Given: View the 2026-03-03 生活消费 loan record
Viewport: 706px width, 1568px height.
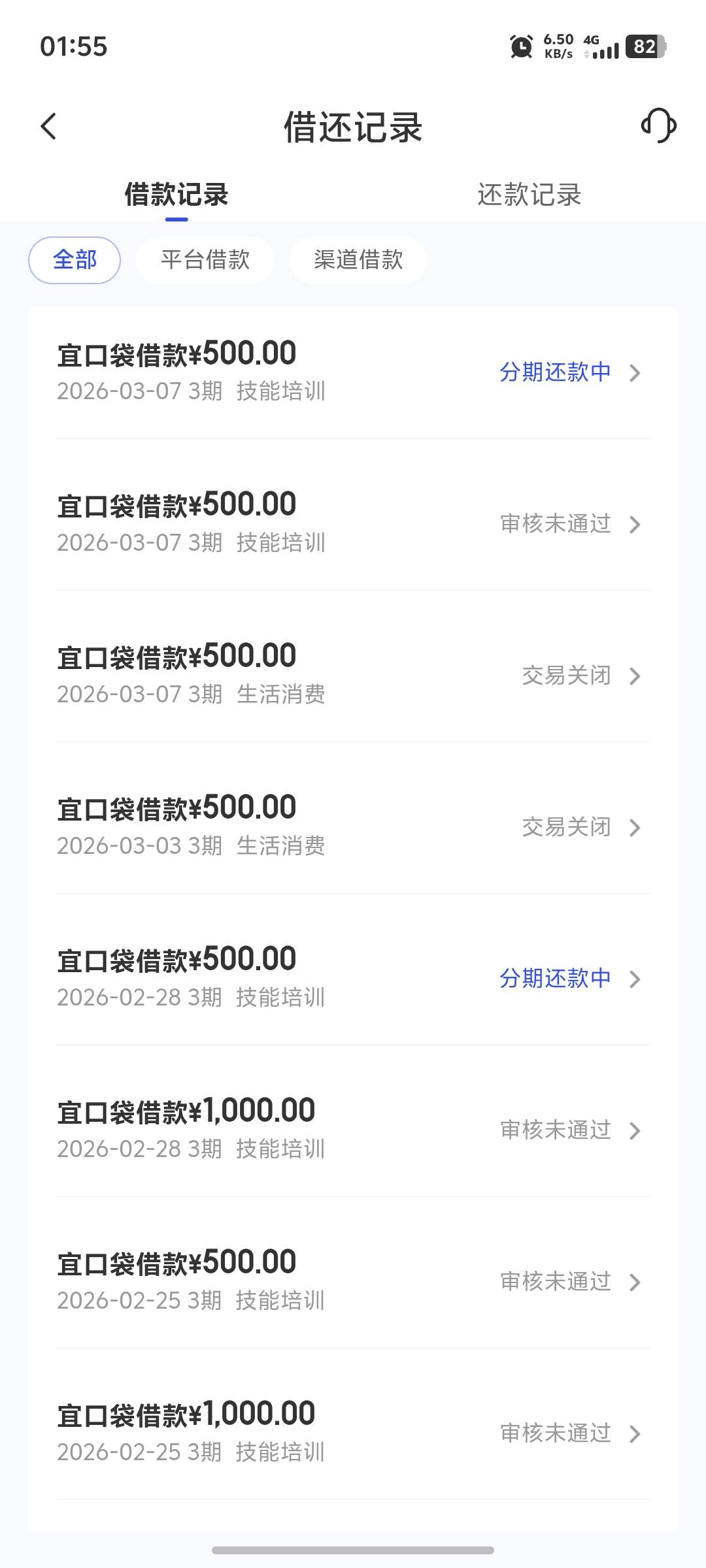Looking at the screenshot, I should pos(353,826).
